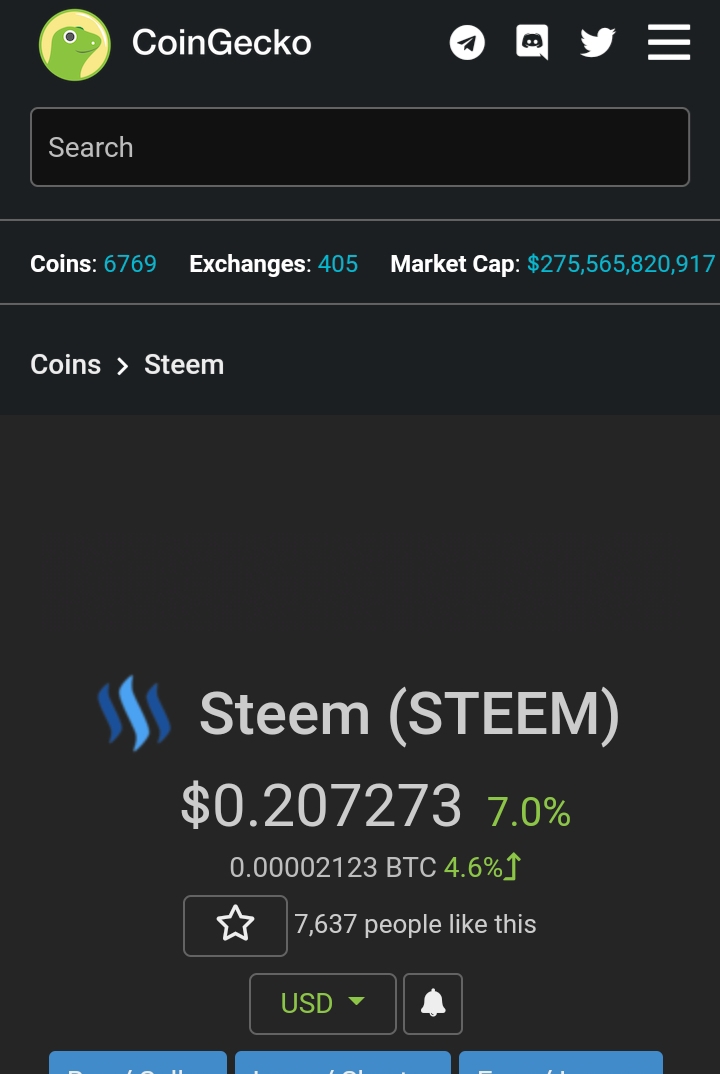Add Steem to favorites with star
The height and width of the screenshot is (1074, 720).
[235, 925]
